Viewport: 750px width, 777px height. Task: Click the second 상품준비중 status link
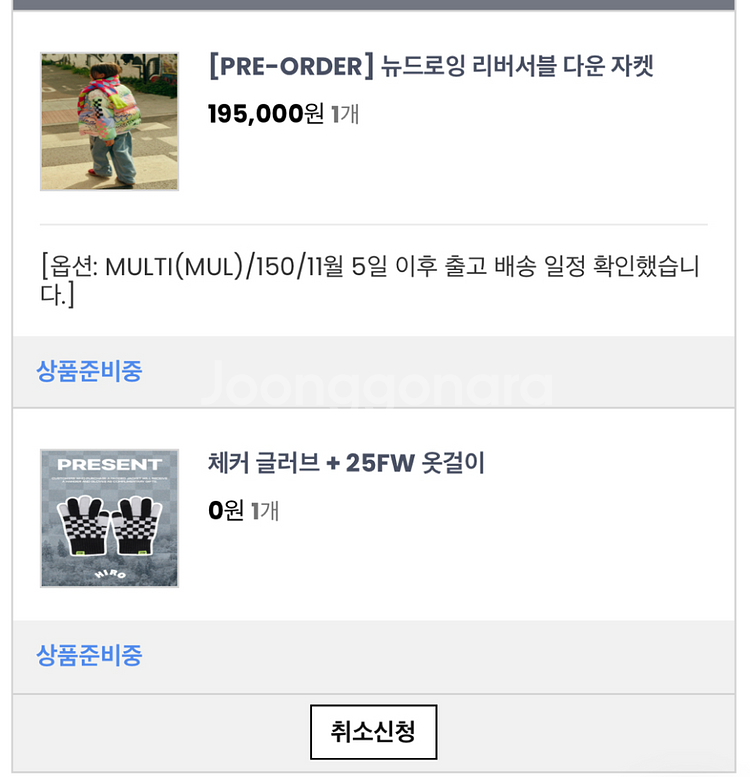88,656
